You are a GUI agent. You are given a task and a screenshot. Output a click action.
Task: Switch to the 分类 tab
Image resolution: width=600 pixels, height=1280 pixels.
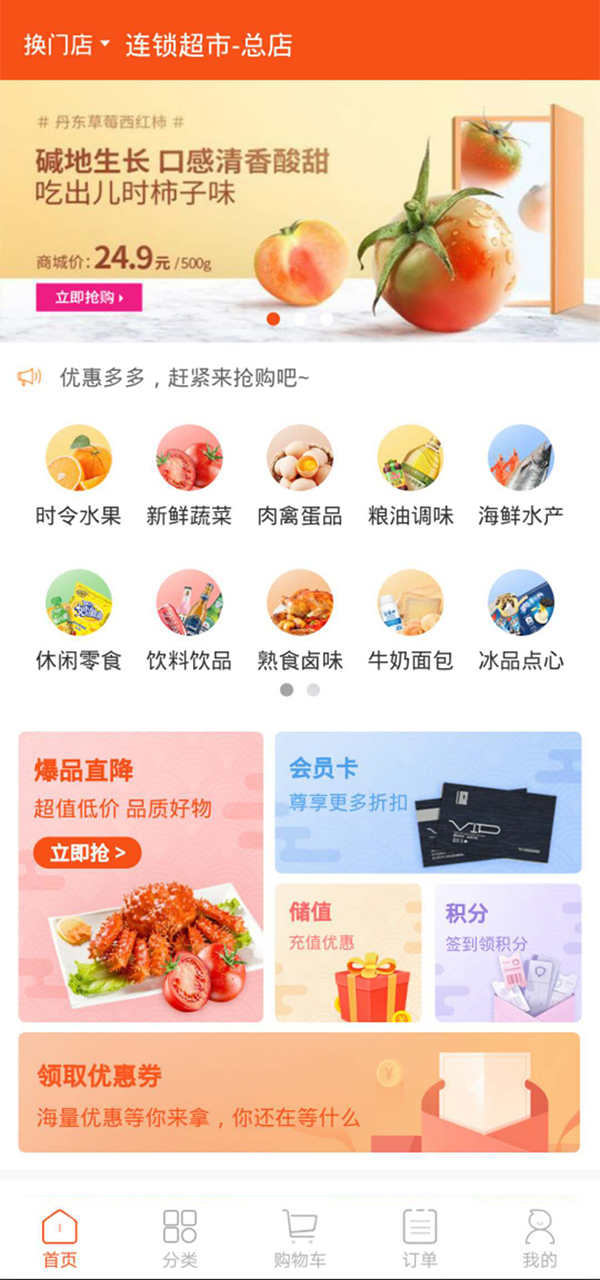pos(180,1238)
